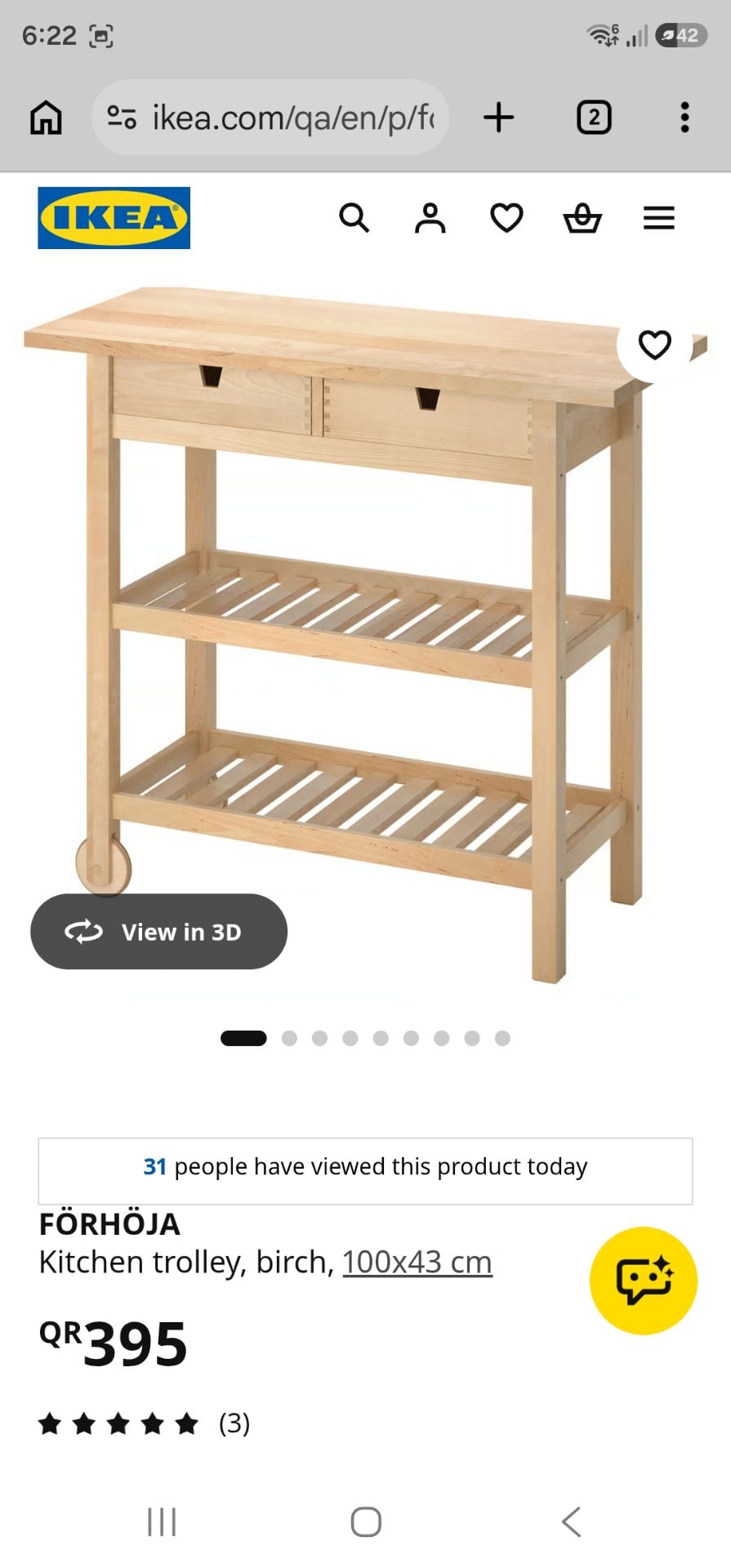731x1568 pixels.
Task: Open the 100x43 cm size link
Action: click(417, 1263)
